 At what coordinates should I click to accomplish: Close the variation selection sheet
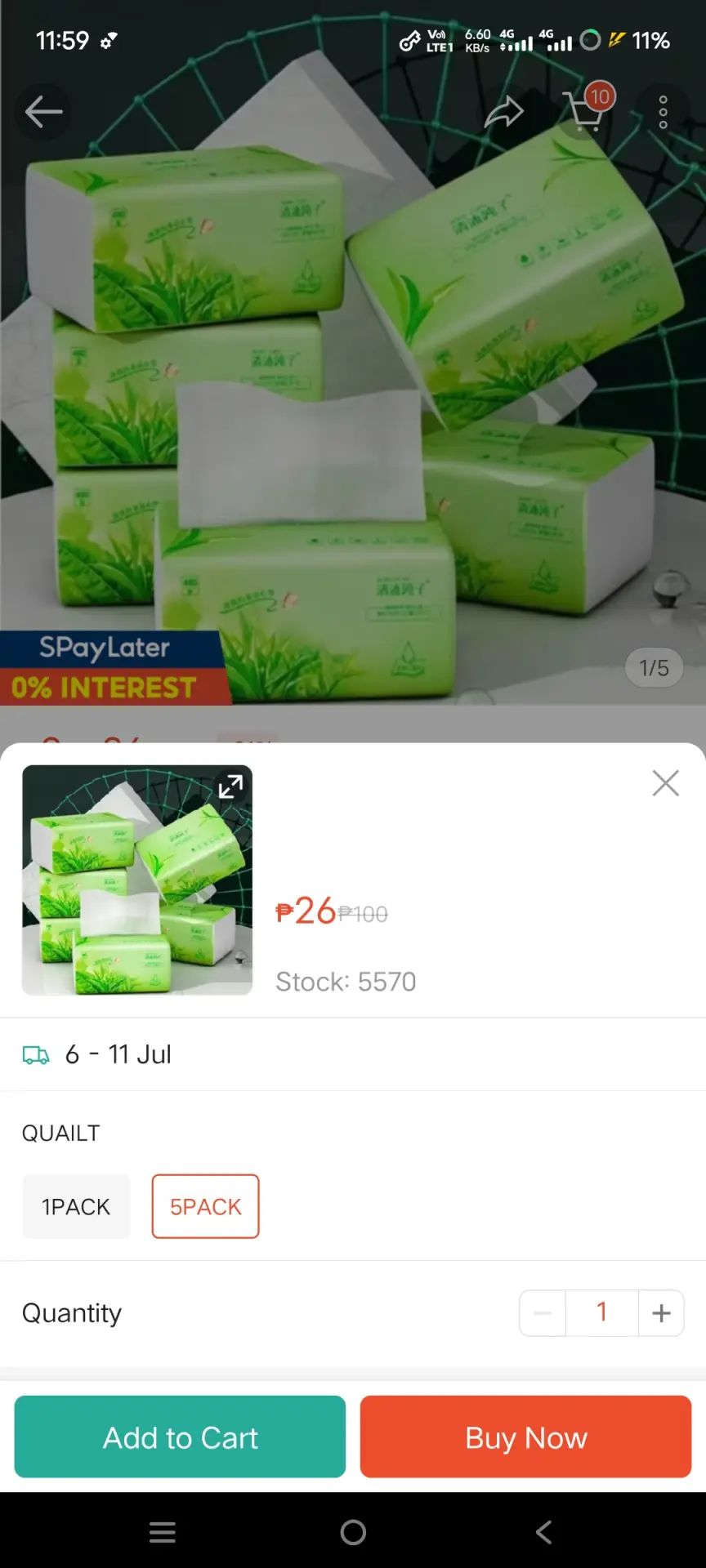pyautogui.click(x=665, y=783)
